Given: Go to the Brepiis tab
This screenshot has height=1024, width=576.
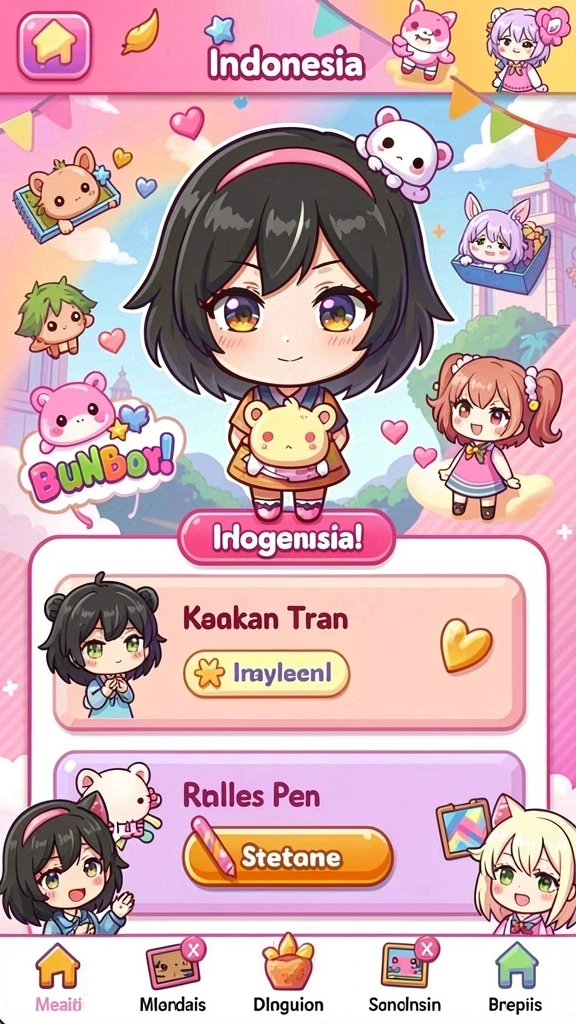Looking at the screenshot, I should point(515,978).
